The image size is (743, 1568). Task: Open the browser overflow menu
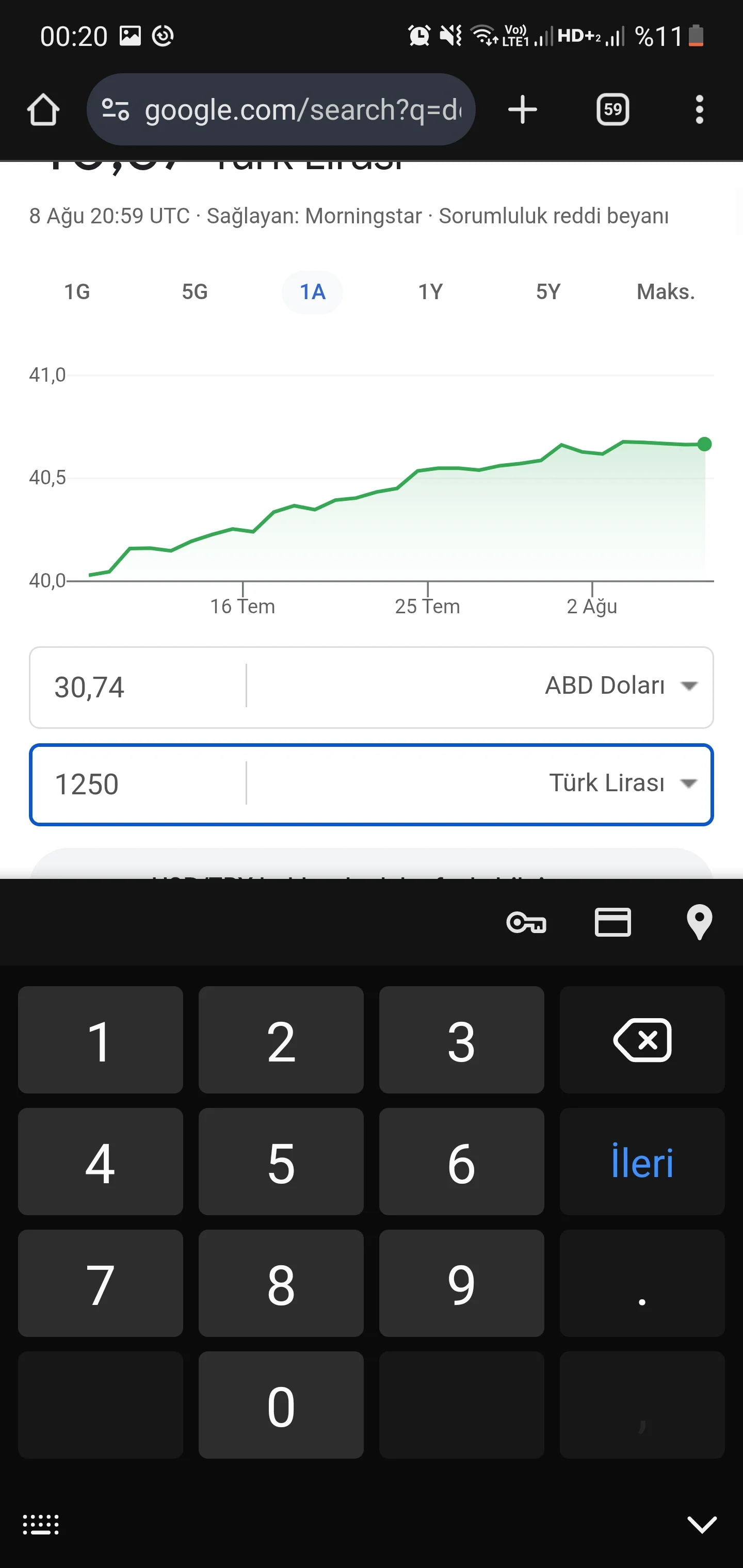point(699,110)
